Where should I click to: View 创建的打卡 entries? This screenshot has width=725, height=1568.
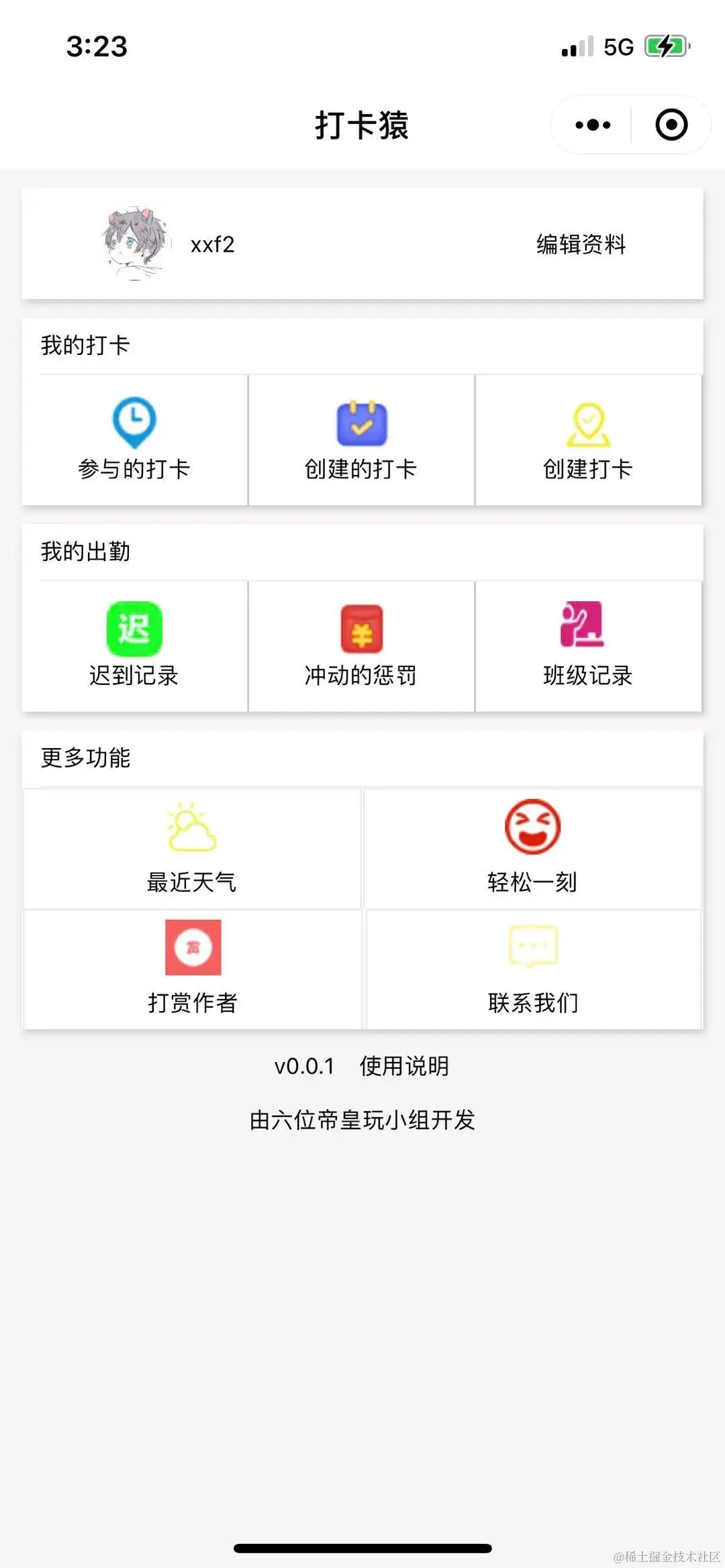point(361,440)
